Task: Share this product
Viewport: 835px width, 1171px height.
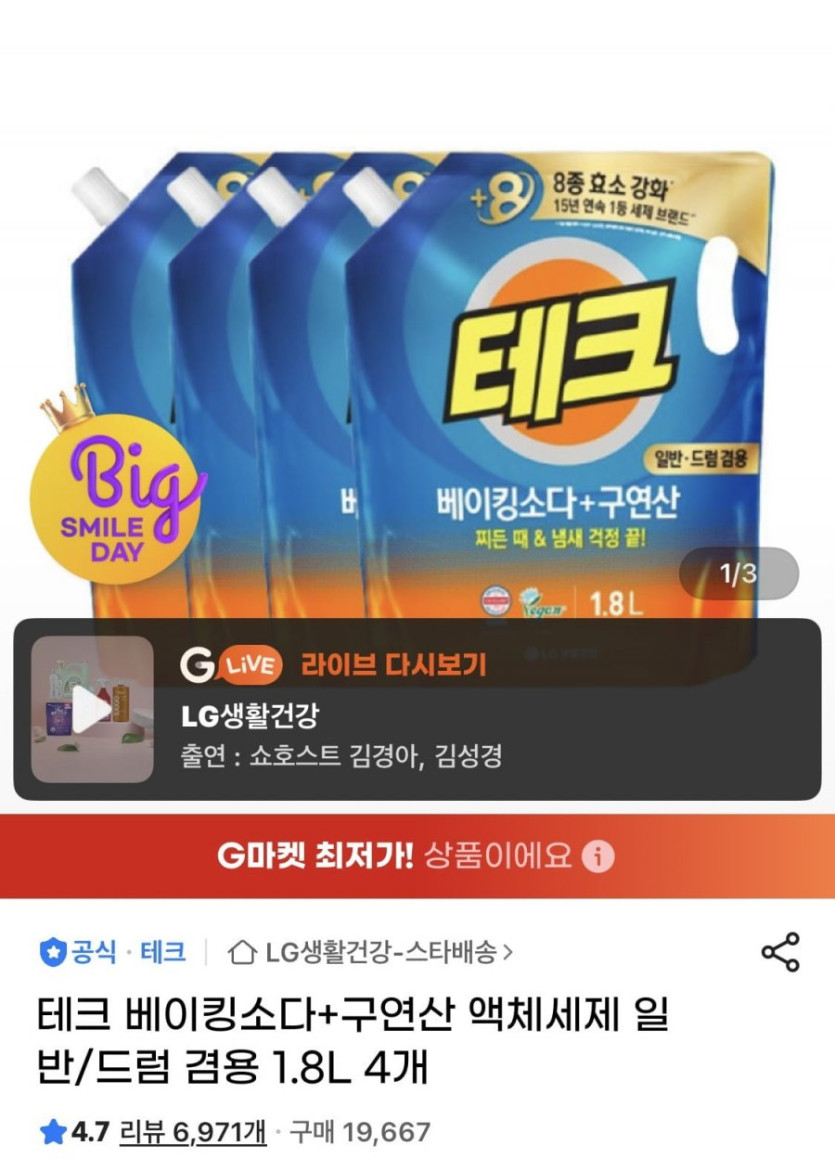Action: [780, 952]
